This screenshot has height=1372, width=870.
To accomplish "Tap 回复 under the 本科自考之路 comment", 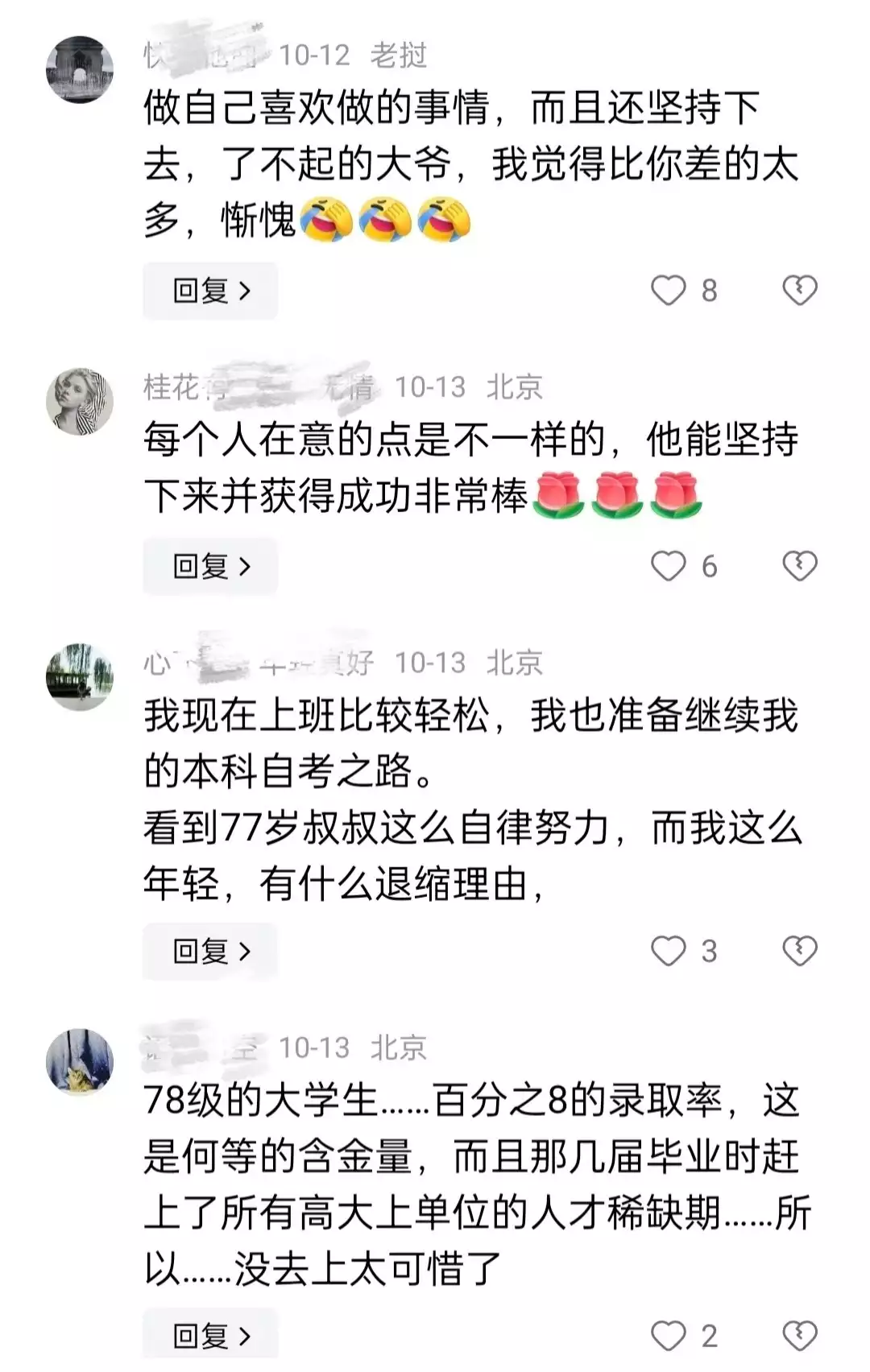I will tap(210, 952).
